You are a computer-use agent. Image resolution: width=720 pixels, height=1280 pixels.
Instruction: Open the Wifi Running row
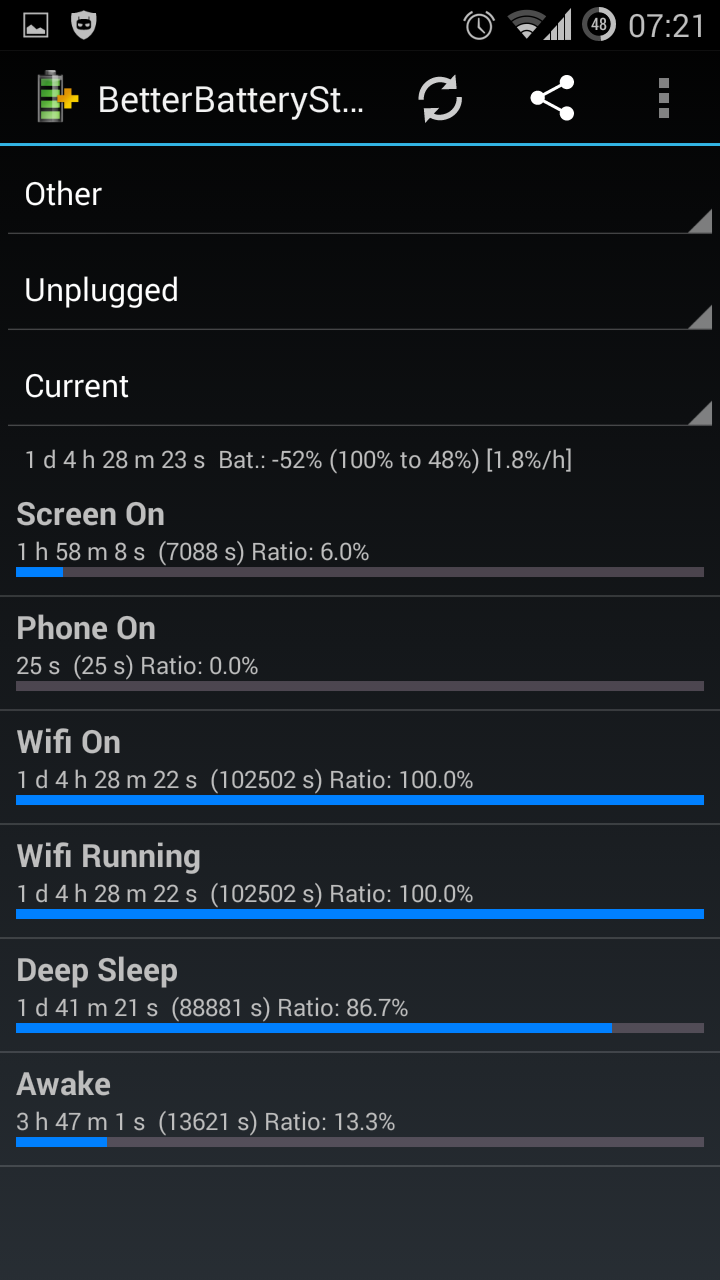tap(360, 881)
